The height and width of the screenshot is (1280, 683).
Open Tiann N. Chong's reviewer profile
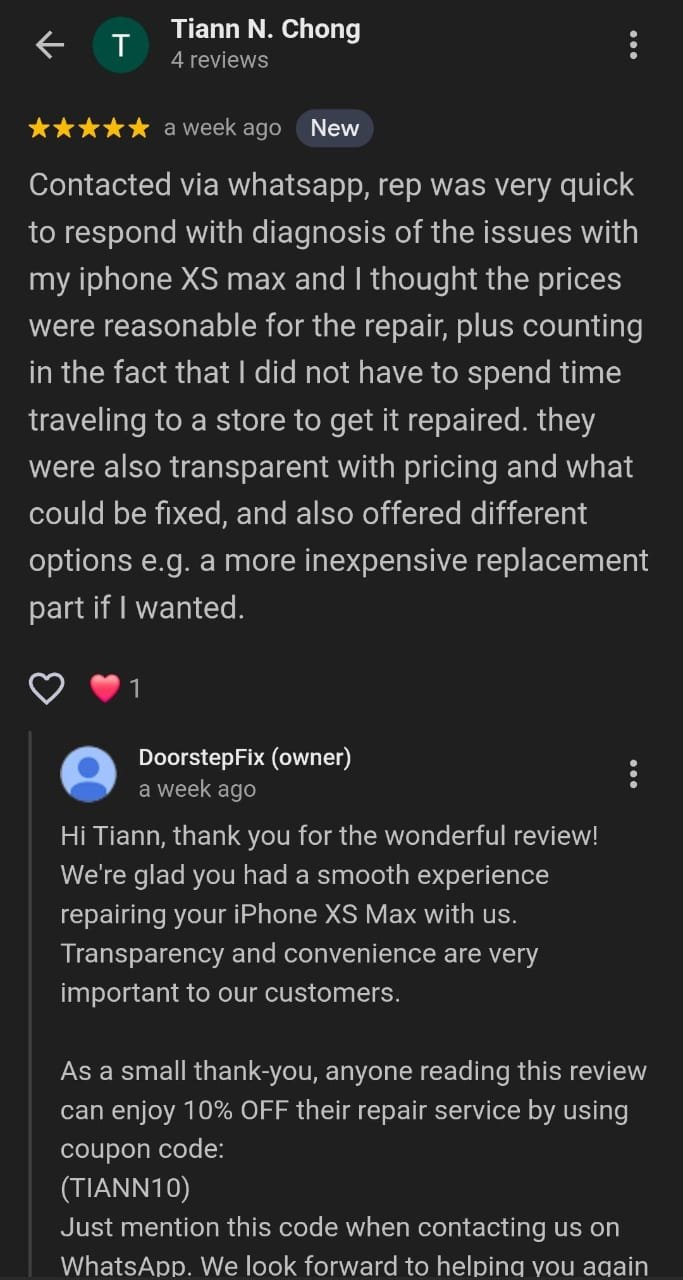coord(265,30)
